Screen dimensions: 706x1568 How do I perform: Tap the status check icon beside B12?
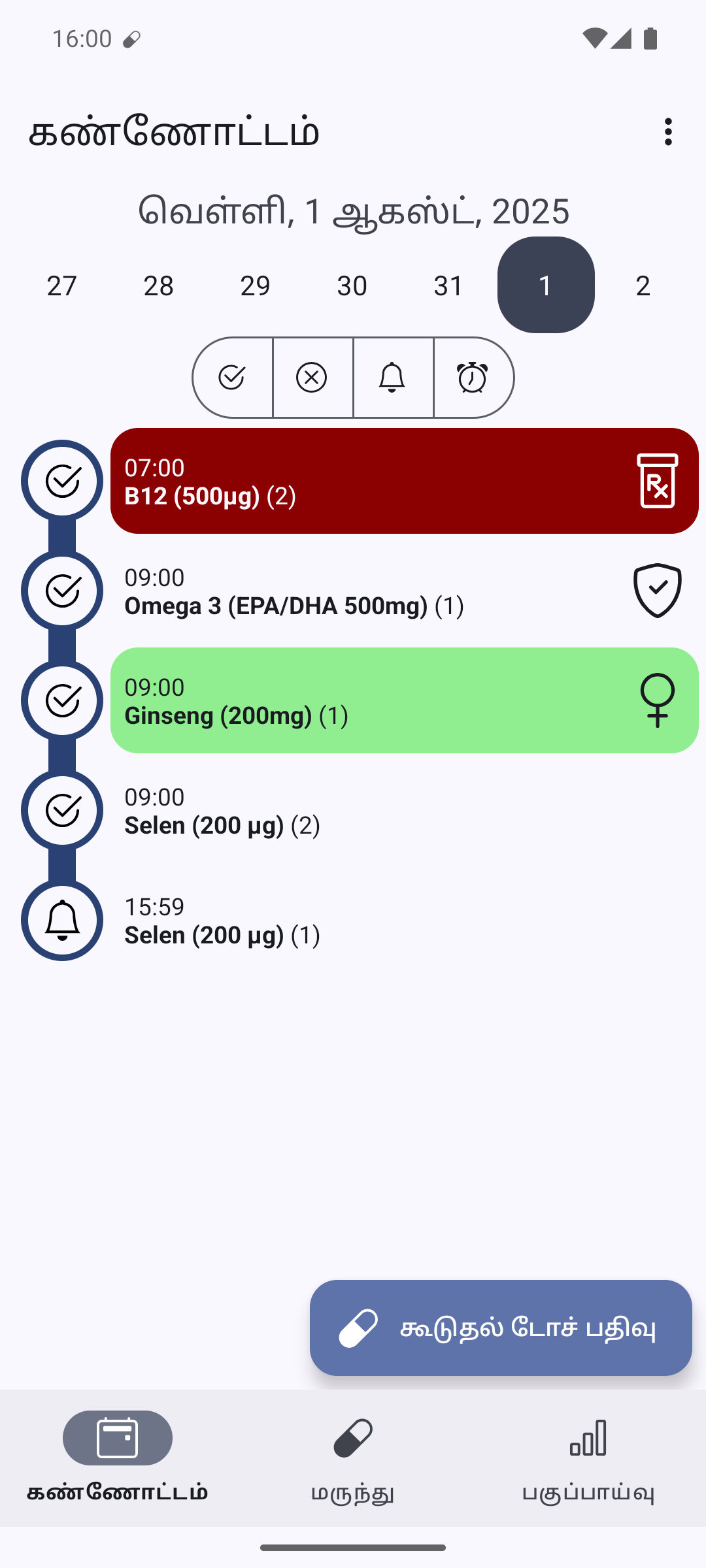[x=62, y=481]
